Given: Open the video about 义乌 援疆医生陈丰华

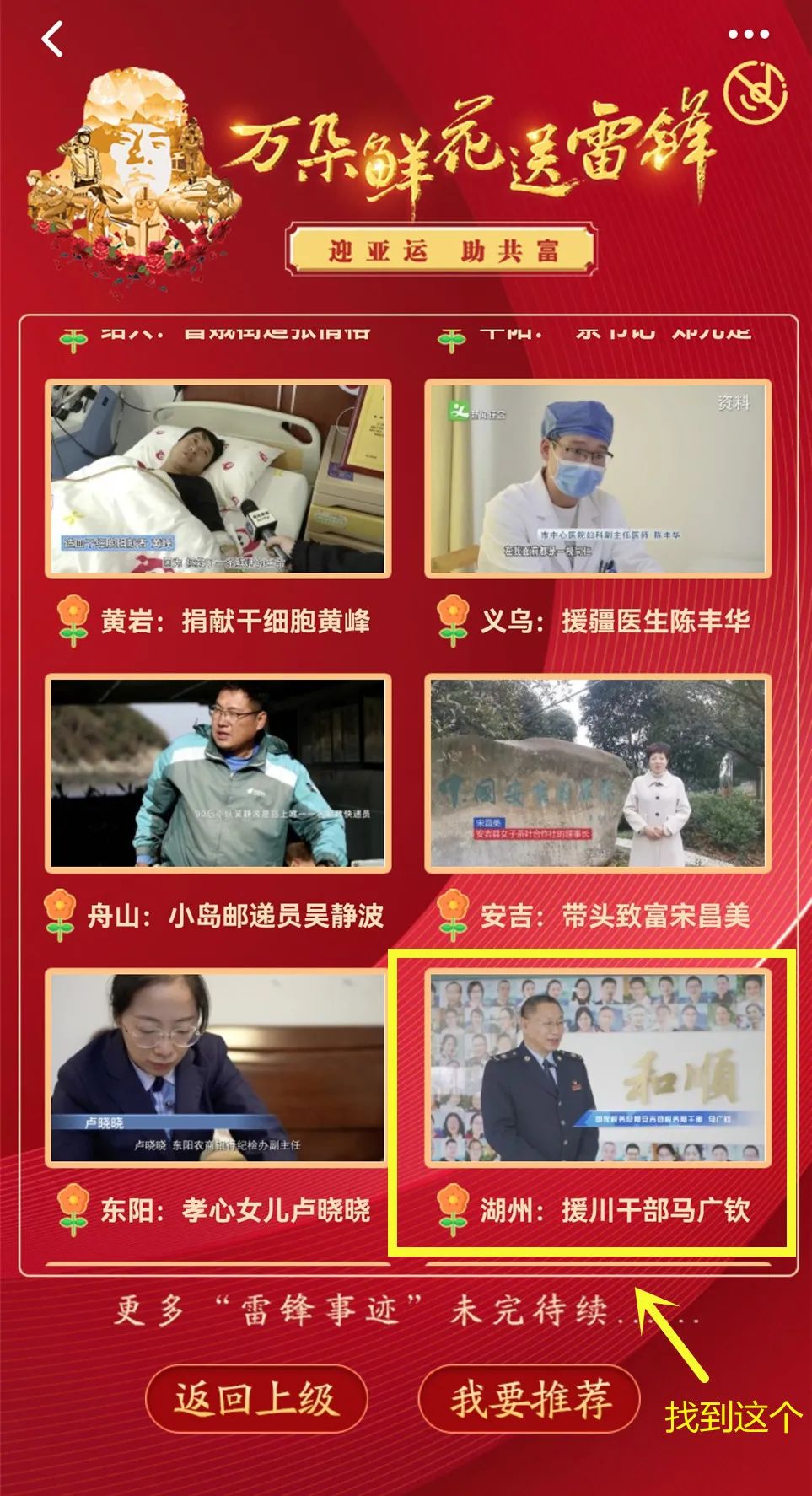Looking at the screenshot, I should tap(598, 478).
